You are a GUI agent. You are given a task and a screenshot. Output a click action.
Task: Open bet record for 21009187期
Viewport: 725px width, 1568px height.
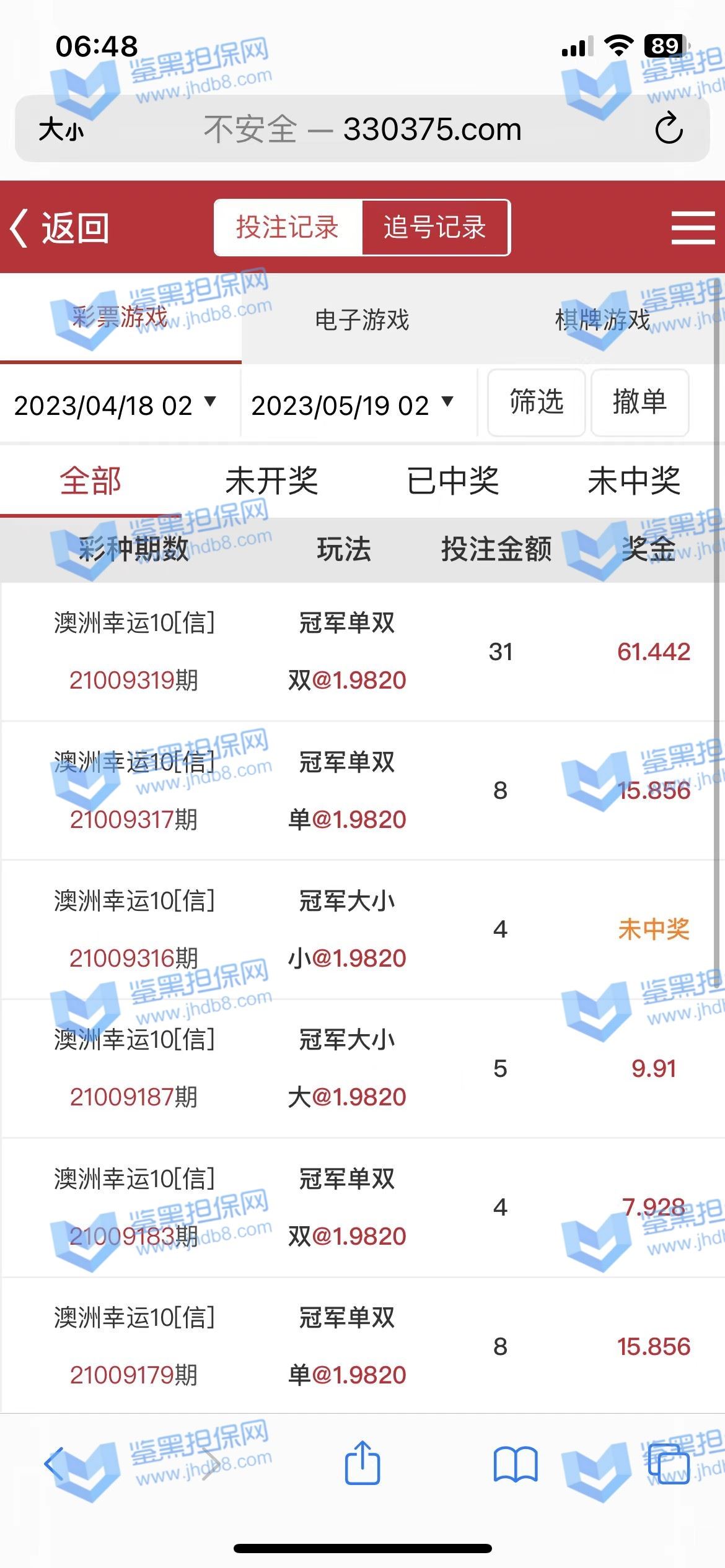tap(134, 1097)
